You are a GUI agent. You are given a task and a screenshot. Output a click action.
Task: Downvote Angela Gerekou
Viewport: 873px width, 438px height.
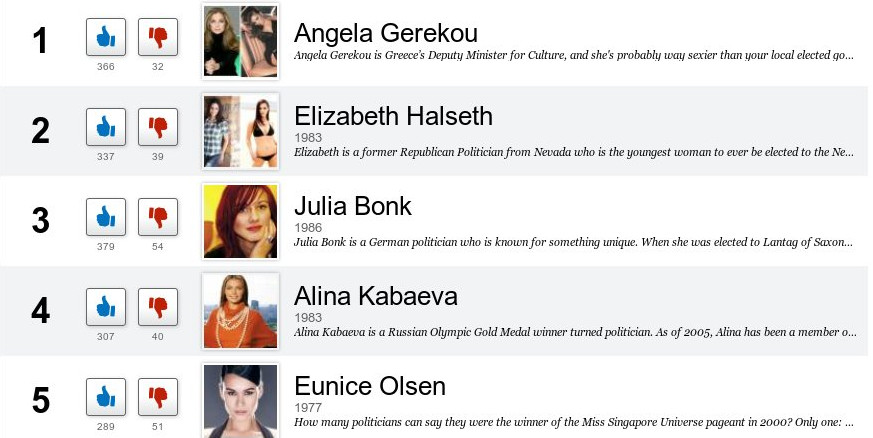157,39
